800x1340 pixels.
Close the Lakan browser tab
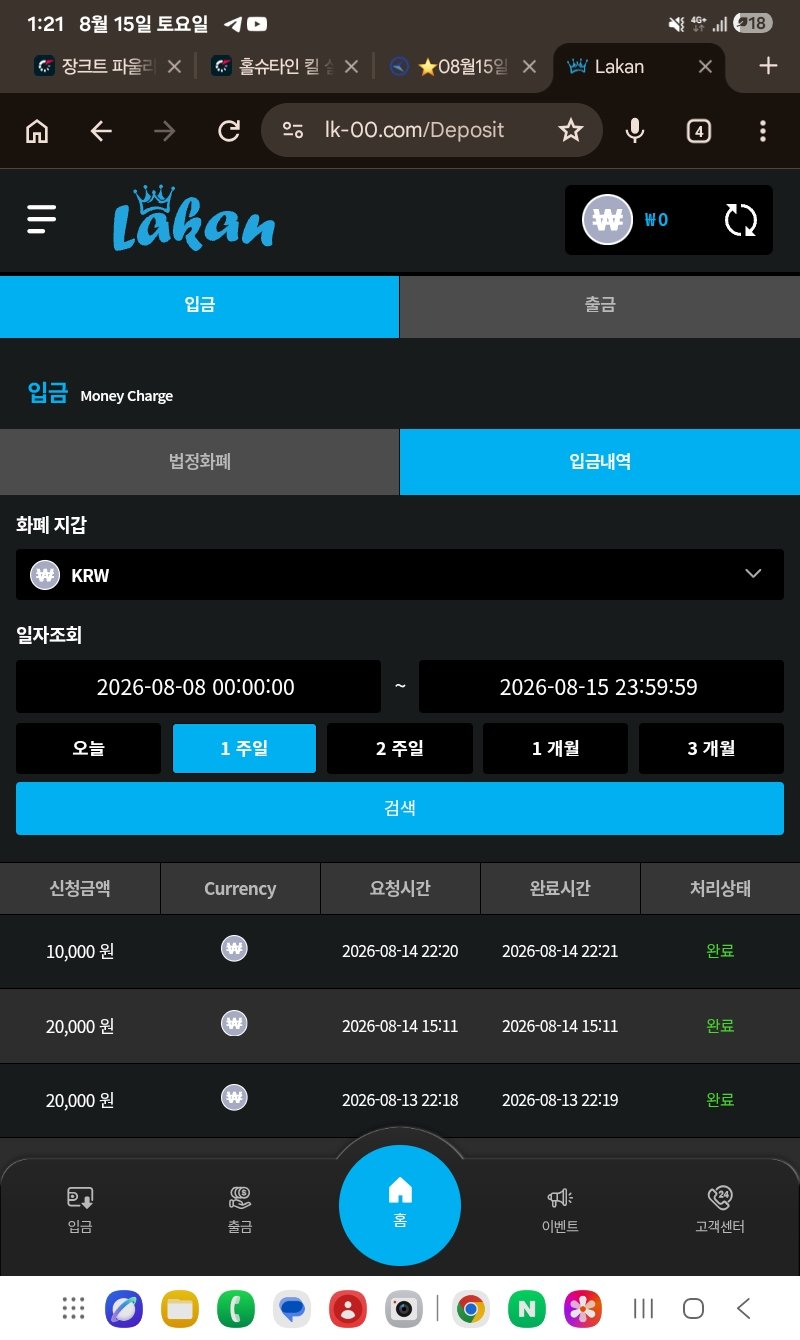pos(705,67)
